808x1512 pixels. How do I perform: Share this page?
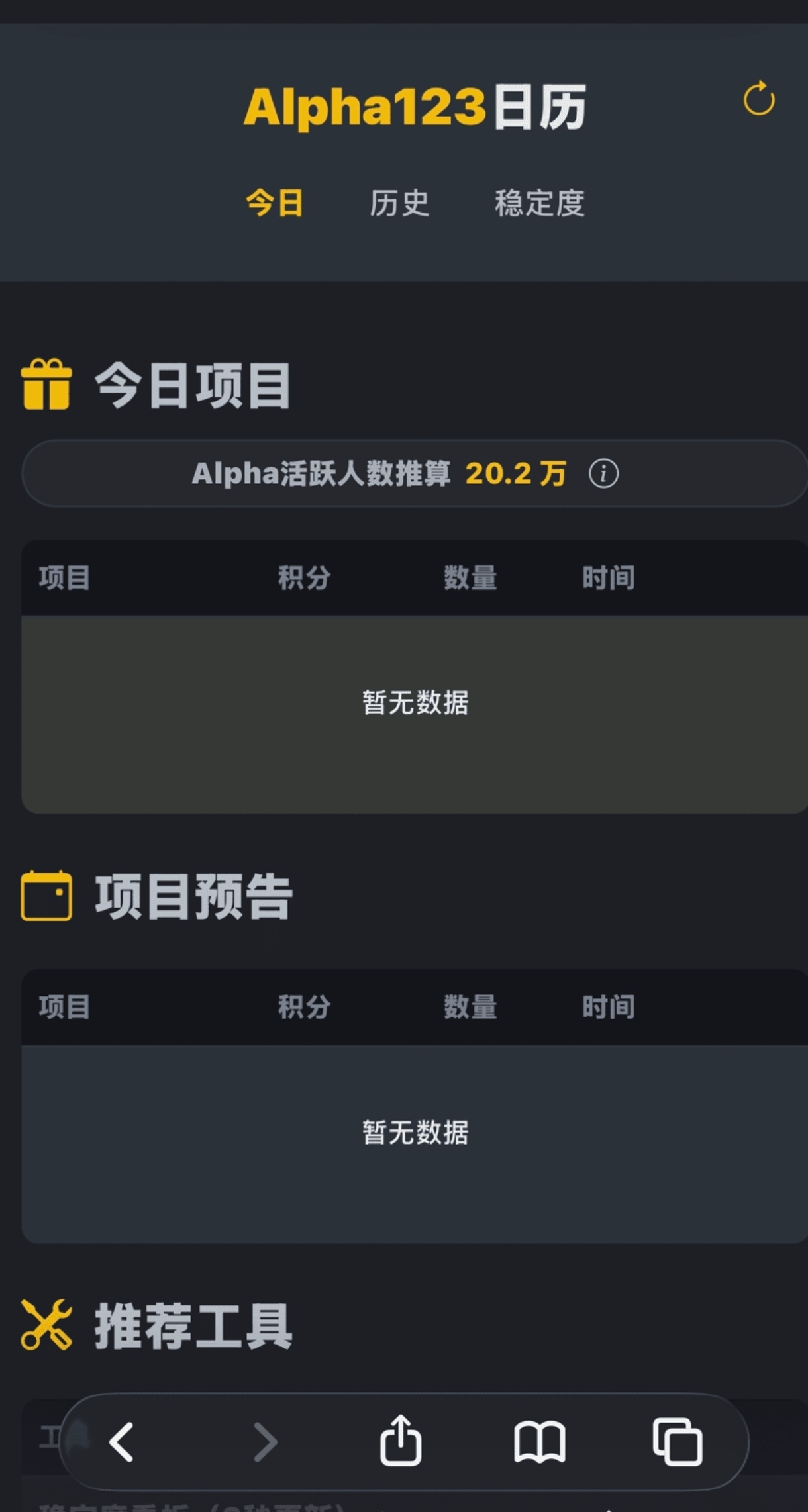(401, 1439)
